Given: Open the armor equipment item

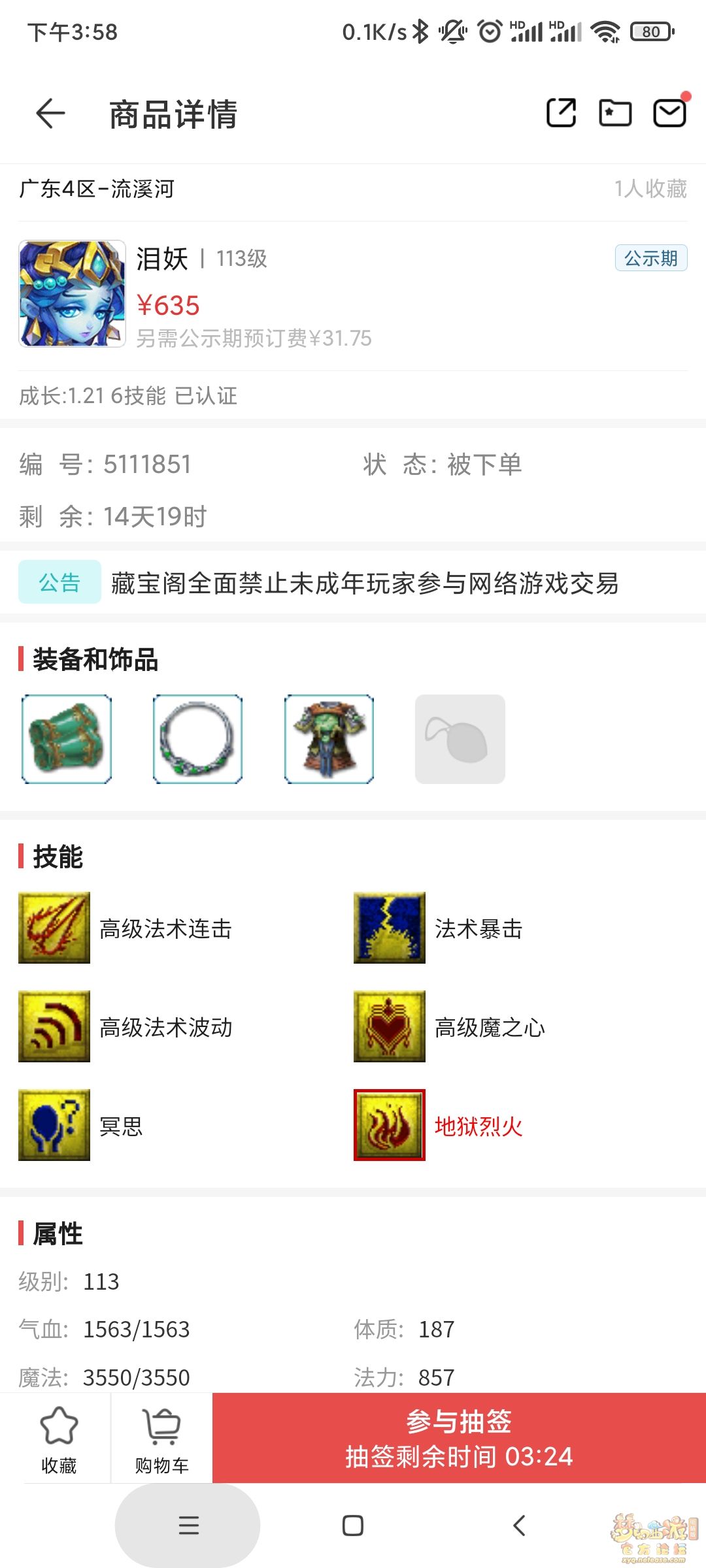Looking at the screenshot, I should pos(329,739).
